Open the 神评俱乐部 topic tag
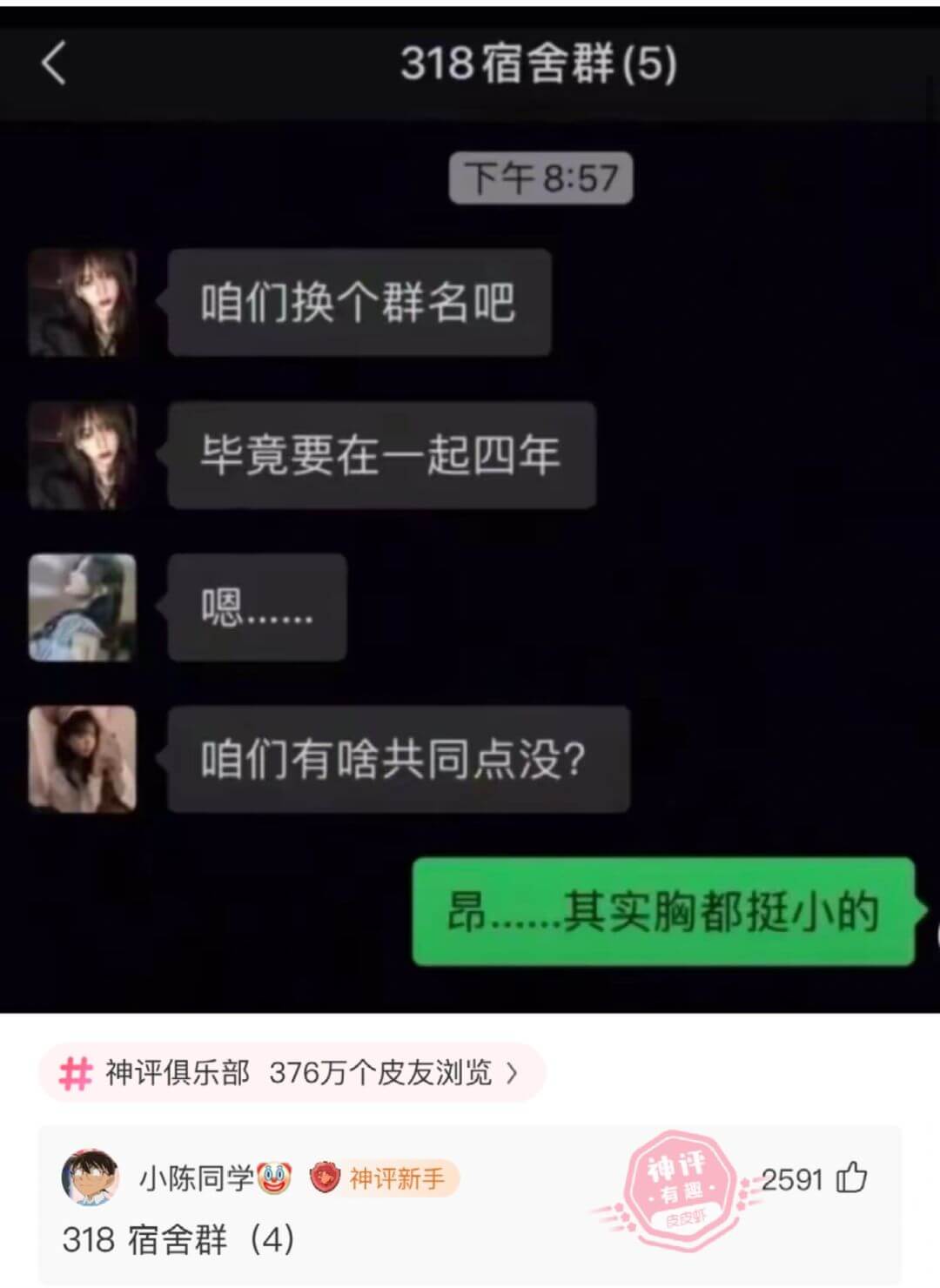 291,1073
